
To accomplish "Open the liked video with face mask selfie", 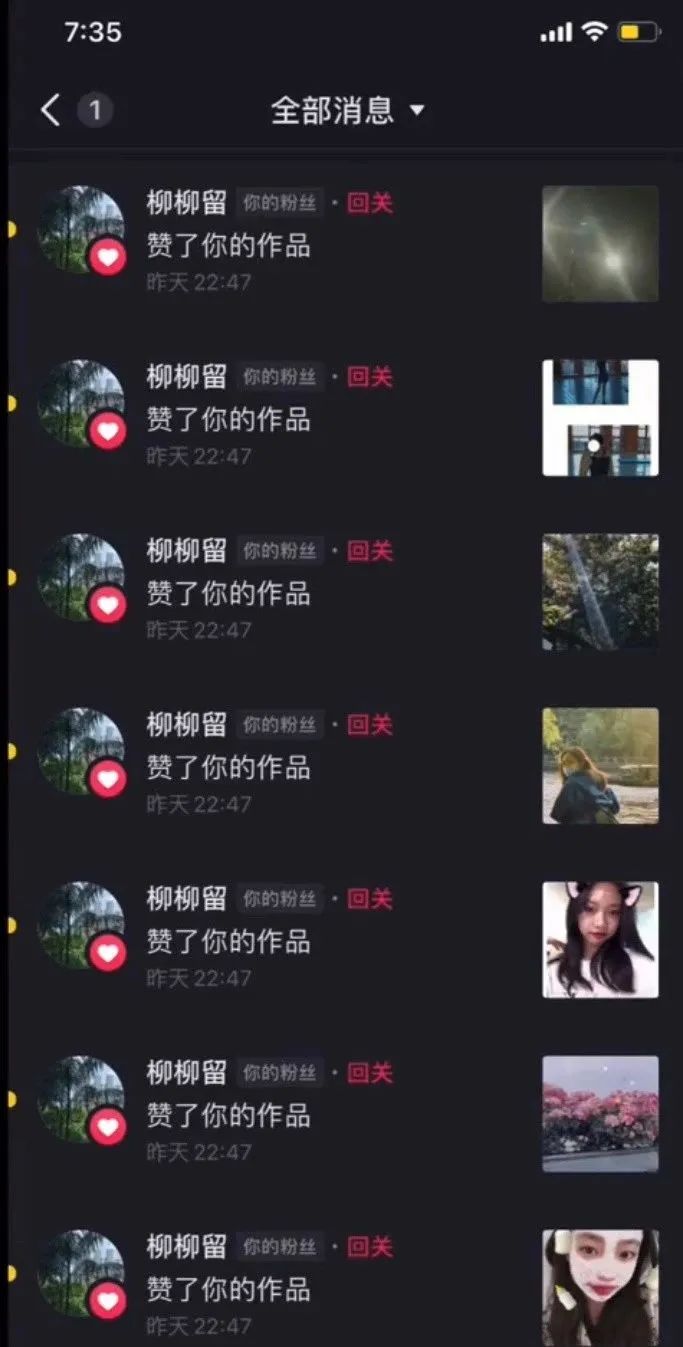I will [600, 1288].
